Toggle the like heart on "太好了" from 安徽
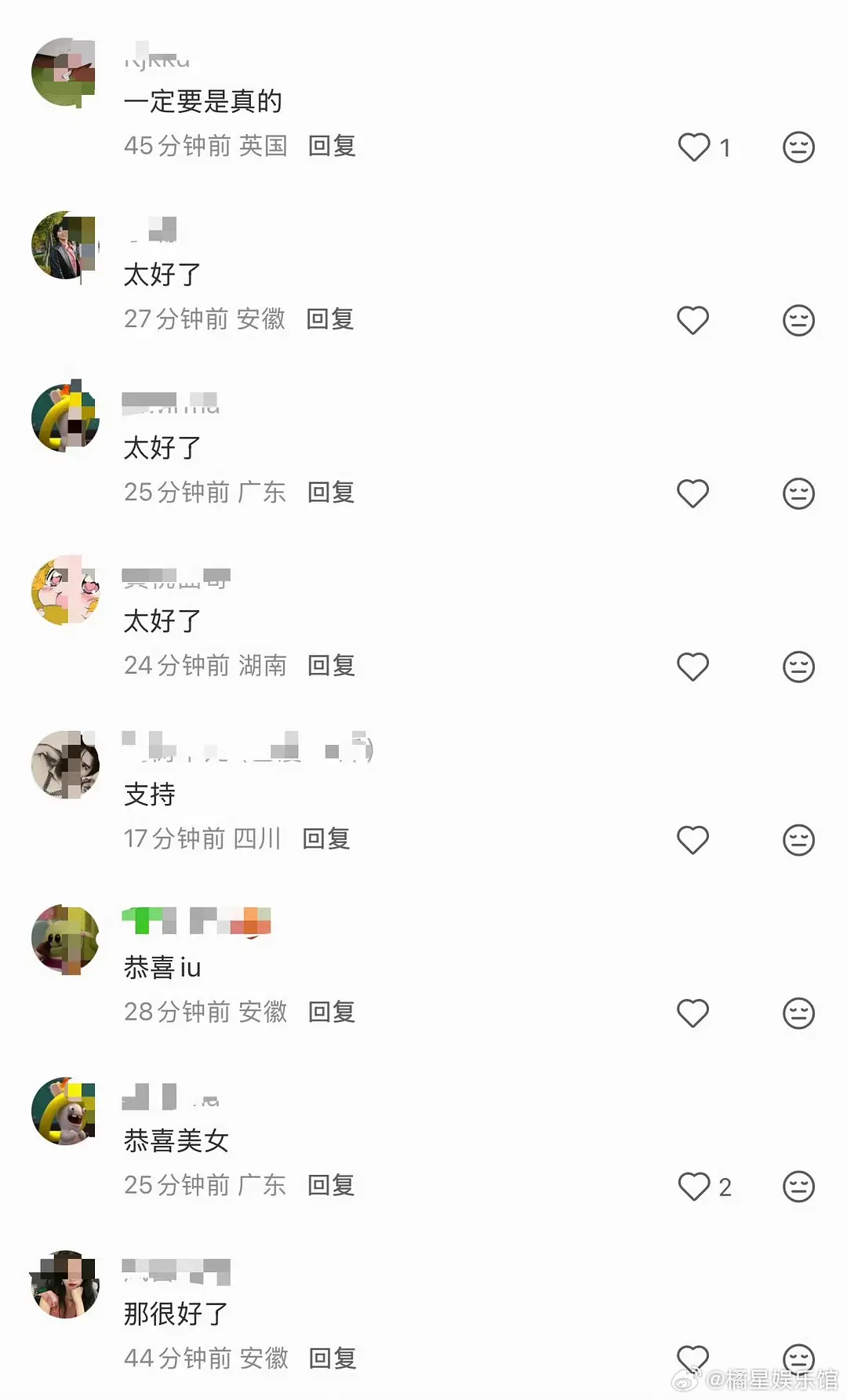 point(693,320)
